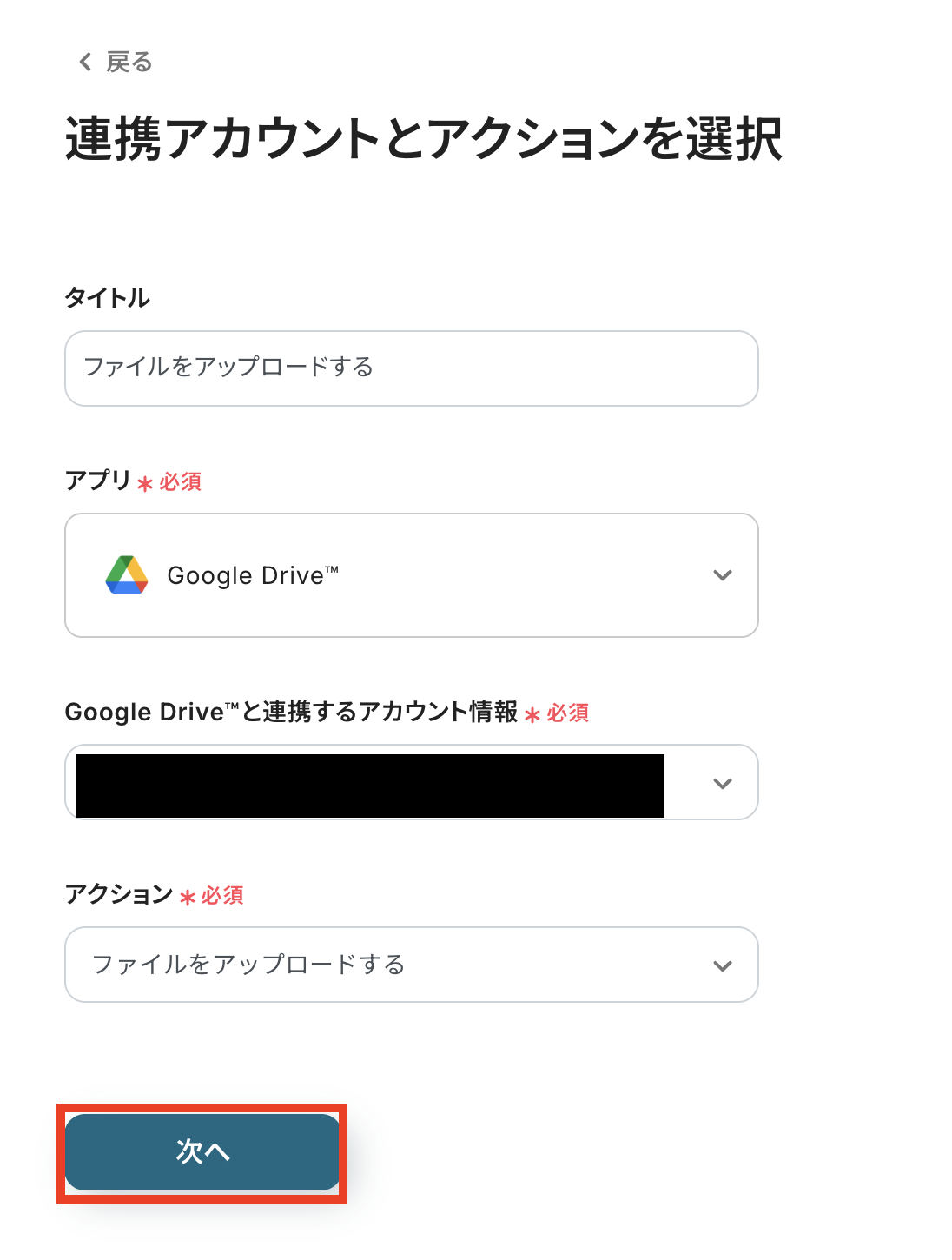Expand the linked account information dropdown
952x1260 pixels.
pyautogui.click(x=721, y=783)
